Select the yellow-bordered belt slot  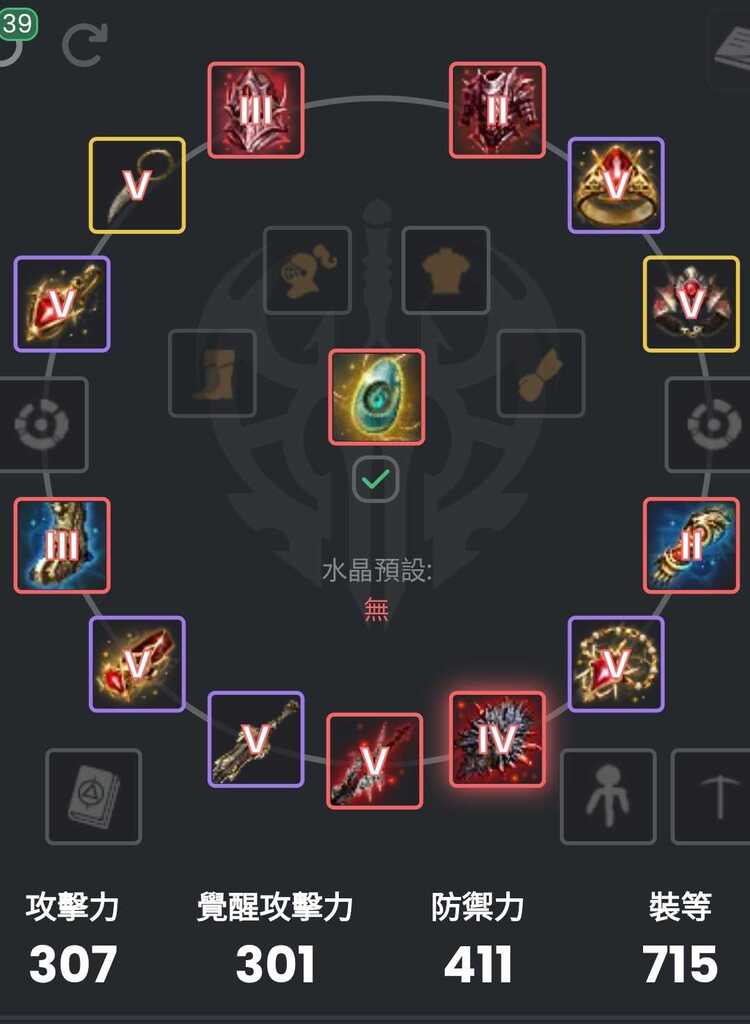pos(691,304)
